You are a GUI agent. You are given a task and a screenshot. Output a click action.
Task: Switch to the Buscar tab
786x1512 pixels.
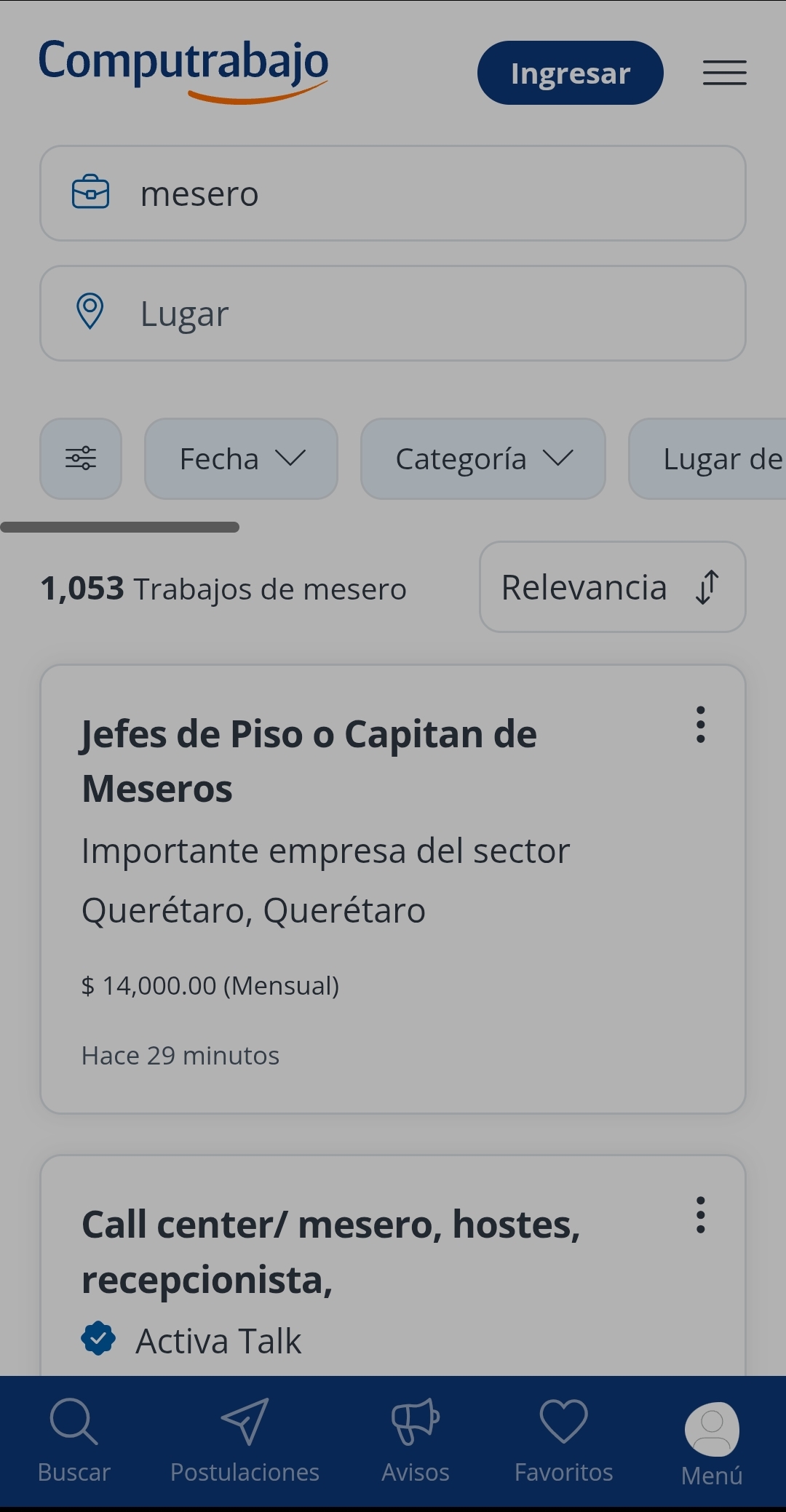pyautogui.click(x=74, y=1441)
